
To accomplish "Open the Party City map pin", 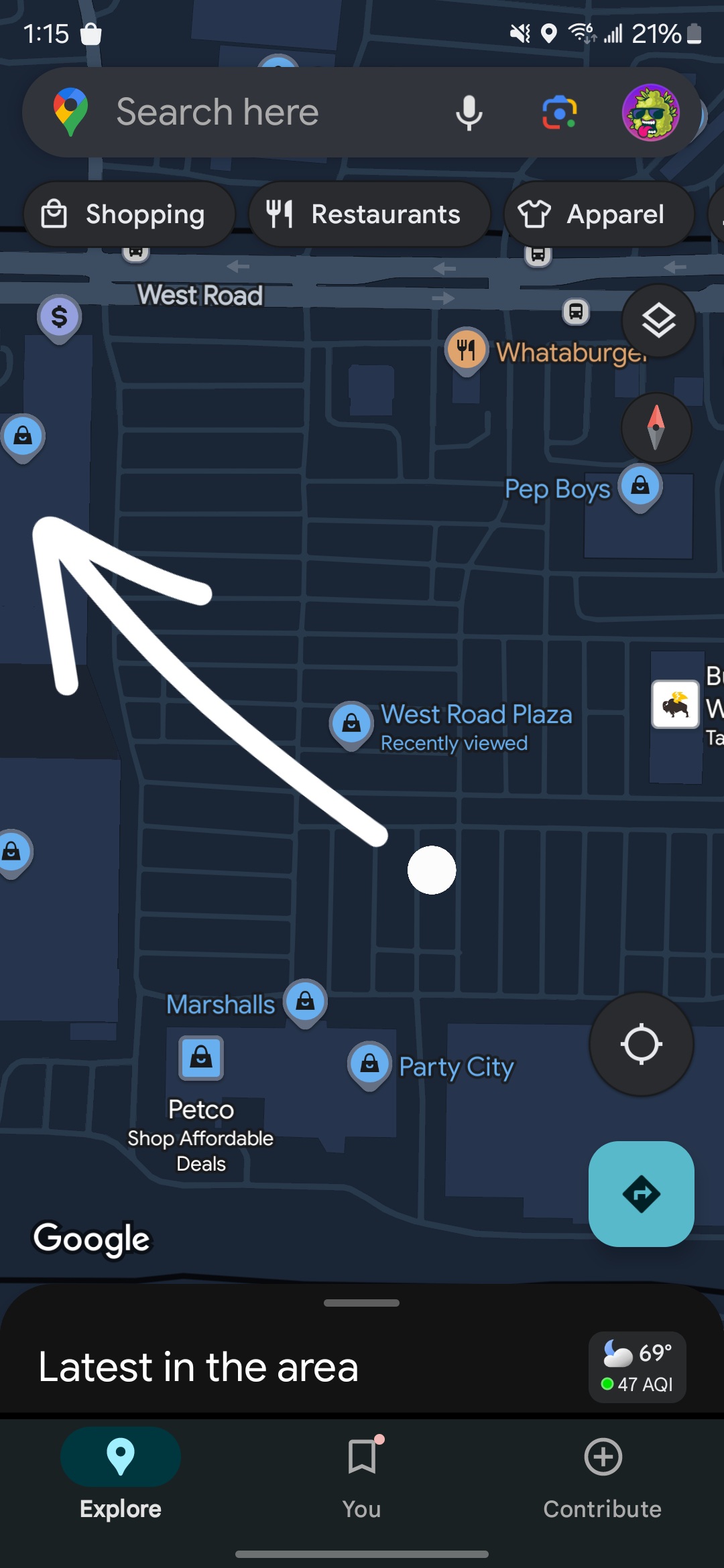I will click(369, 1063).
